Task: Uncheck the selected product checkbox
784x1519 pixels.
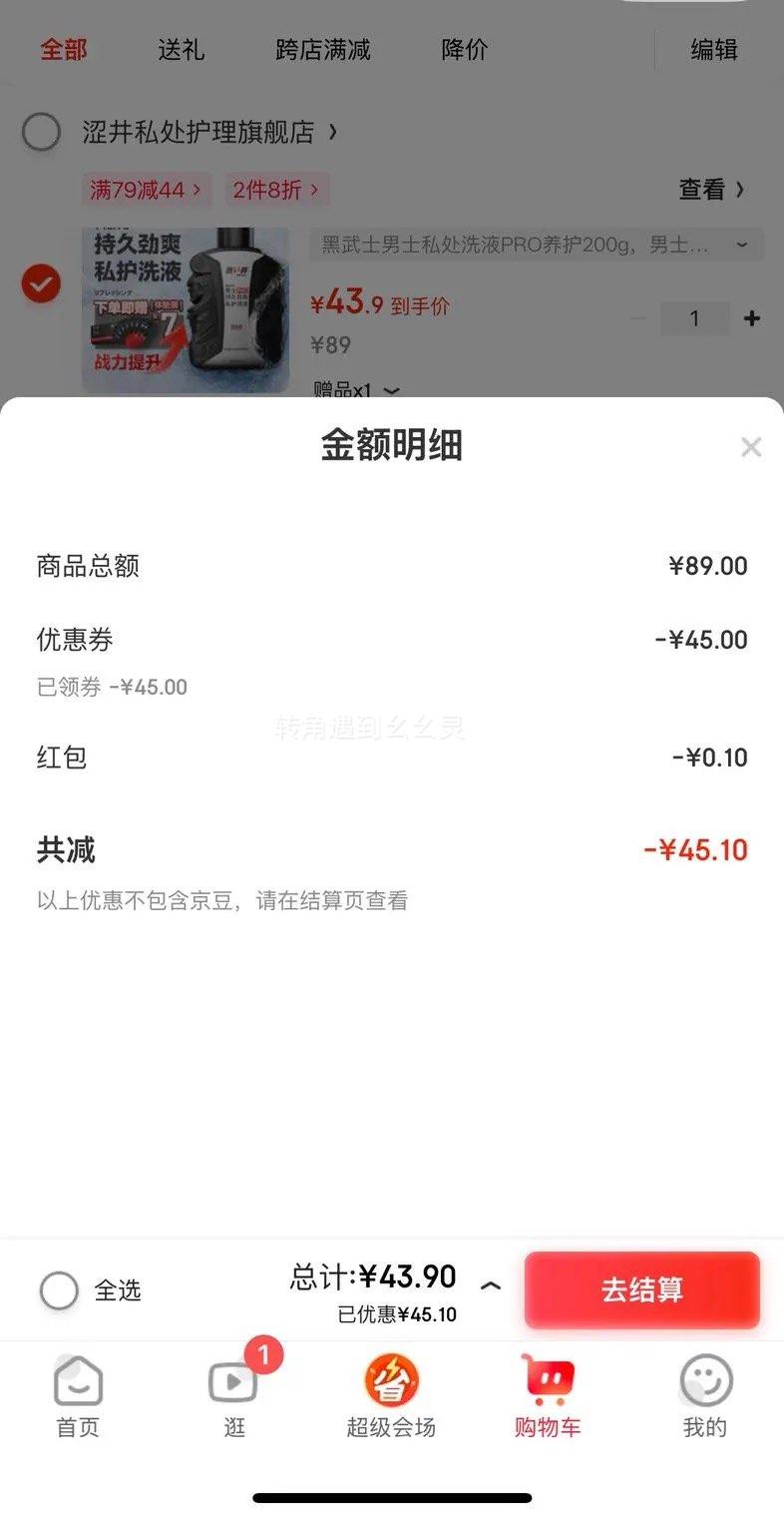Action: (41, 284)
